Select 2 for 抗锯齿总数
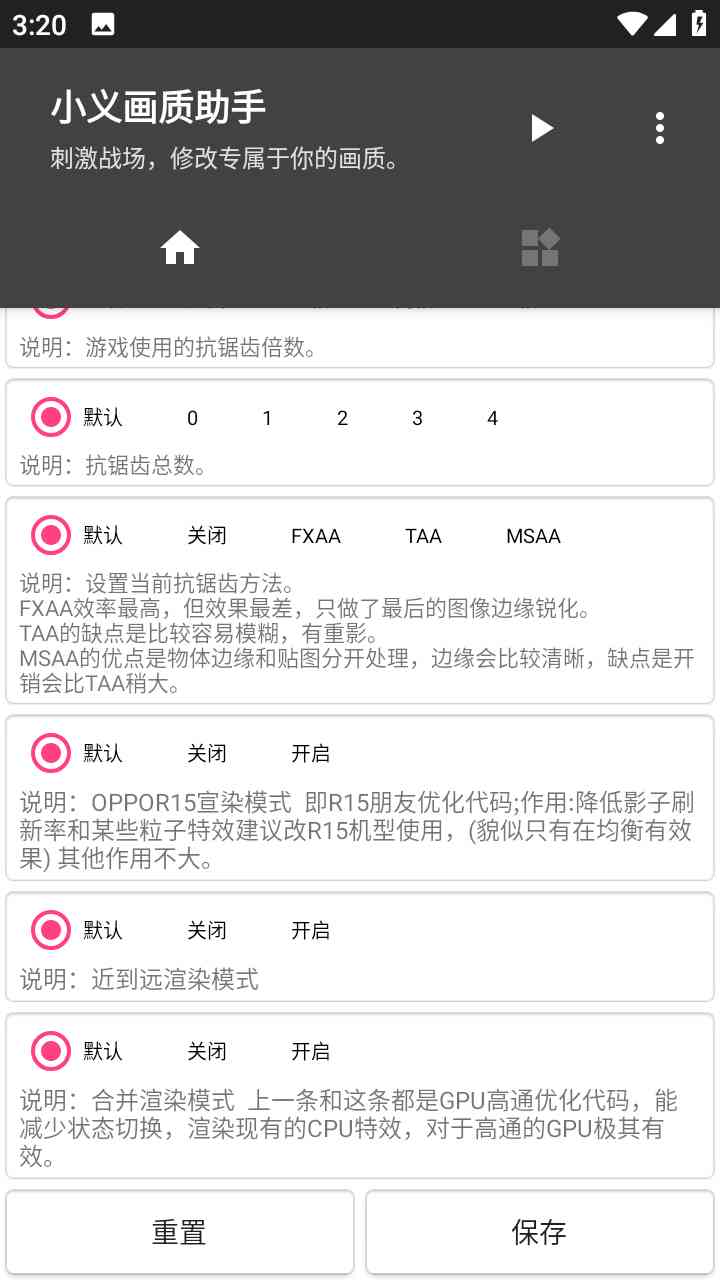720x1280 pixels. (342, 418)
